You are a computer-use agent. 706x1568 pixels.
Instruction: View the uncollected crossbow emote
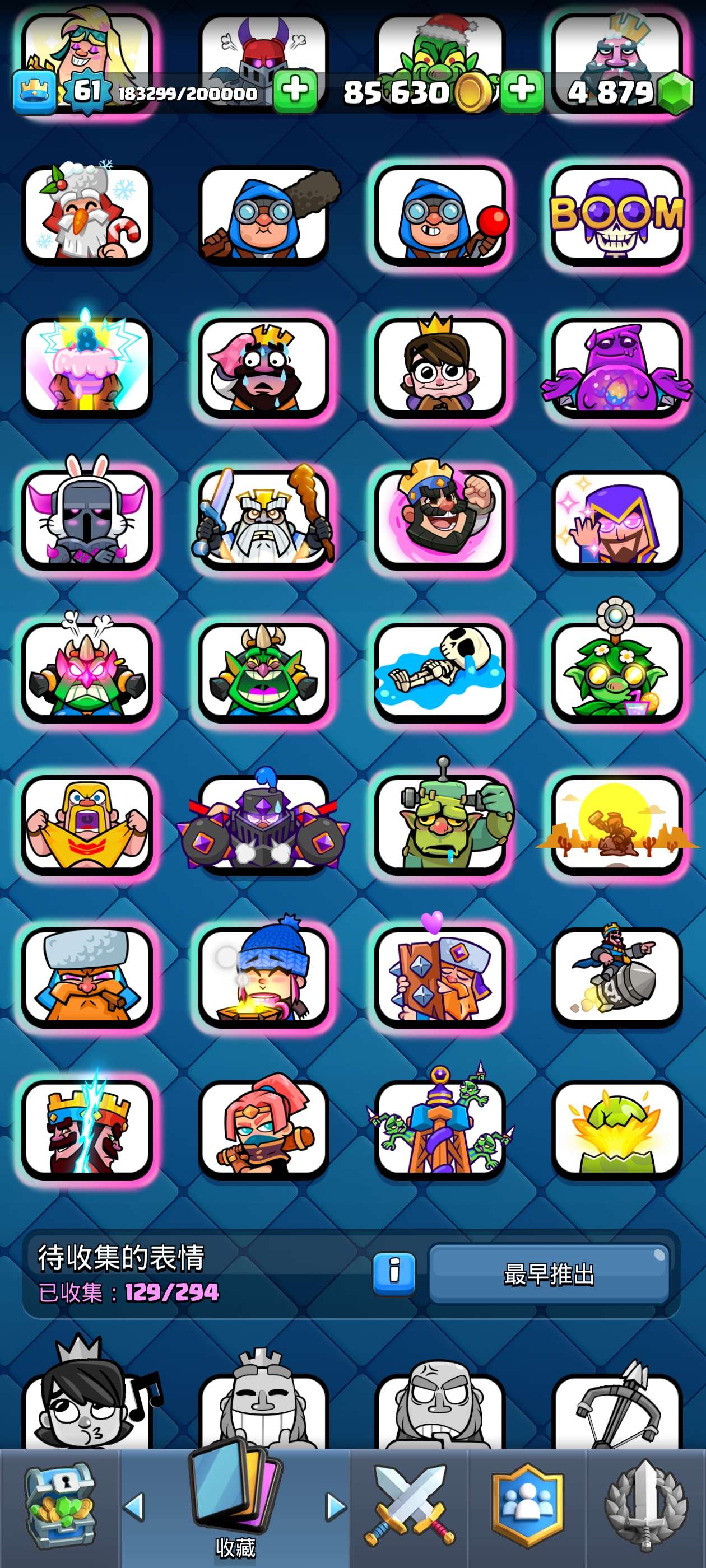(616, 1412)
